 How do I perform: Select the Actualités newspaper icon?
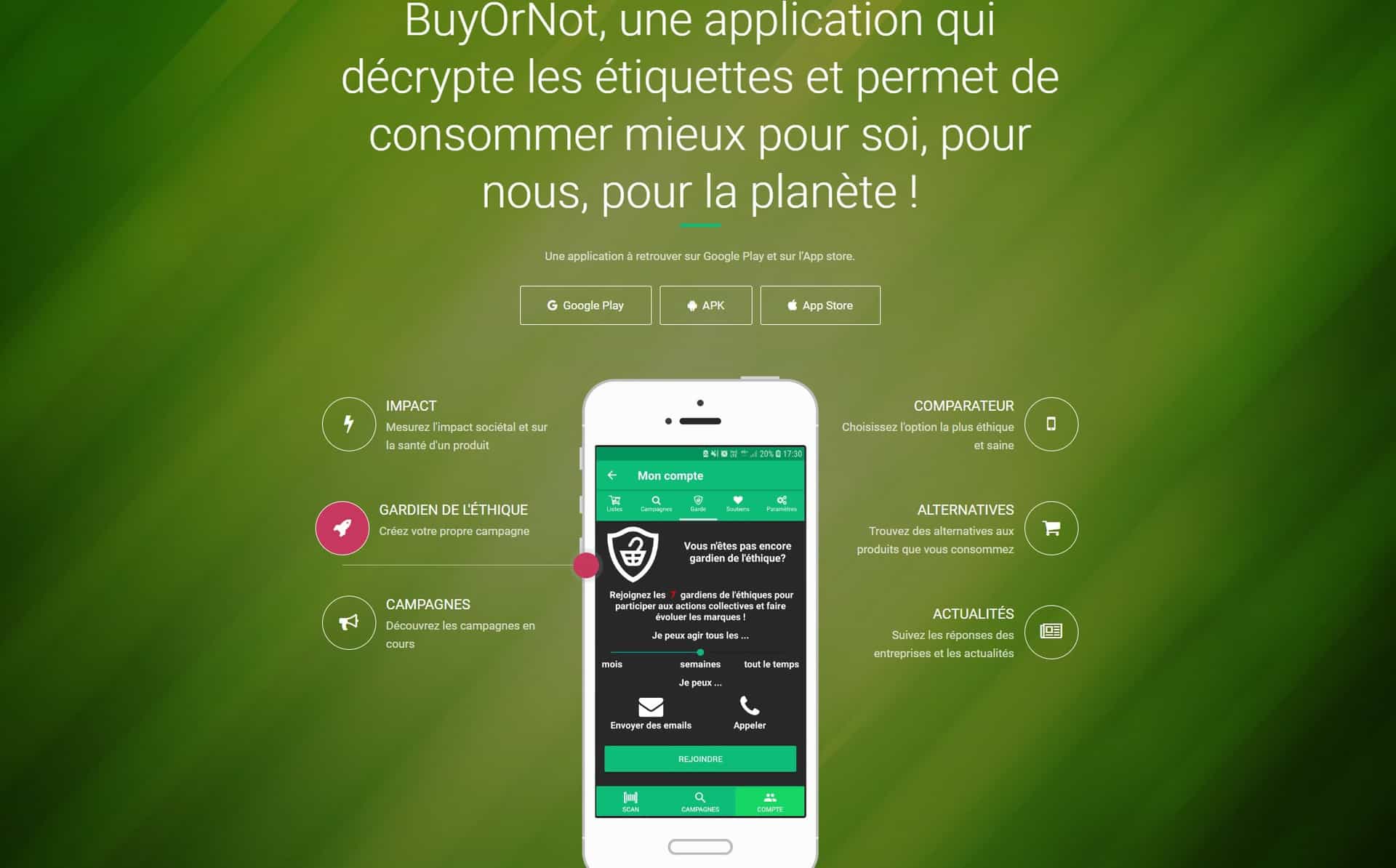[1051, 632]
